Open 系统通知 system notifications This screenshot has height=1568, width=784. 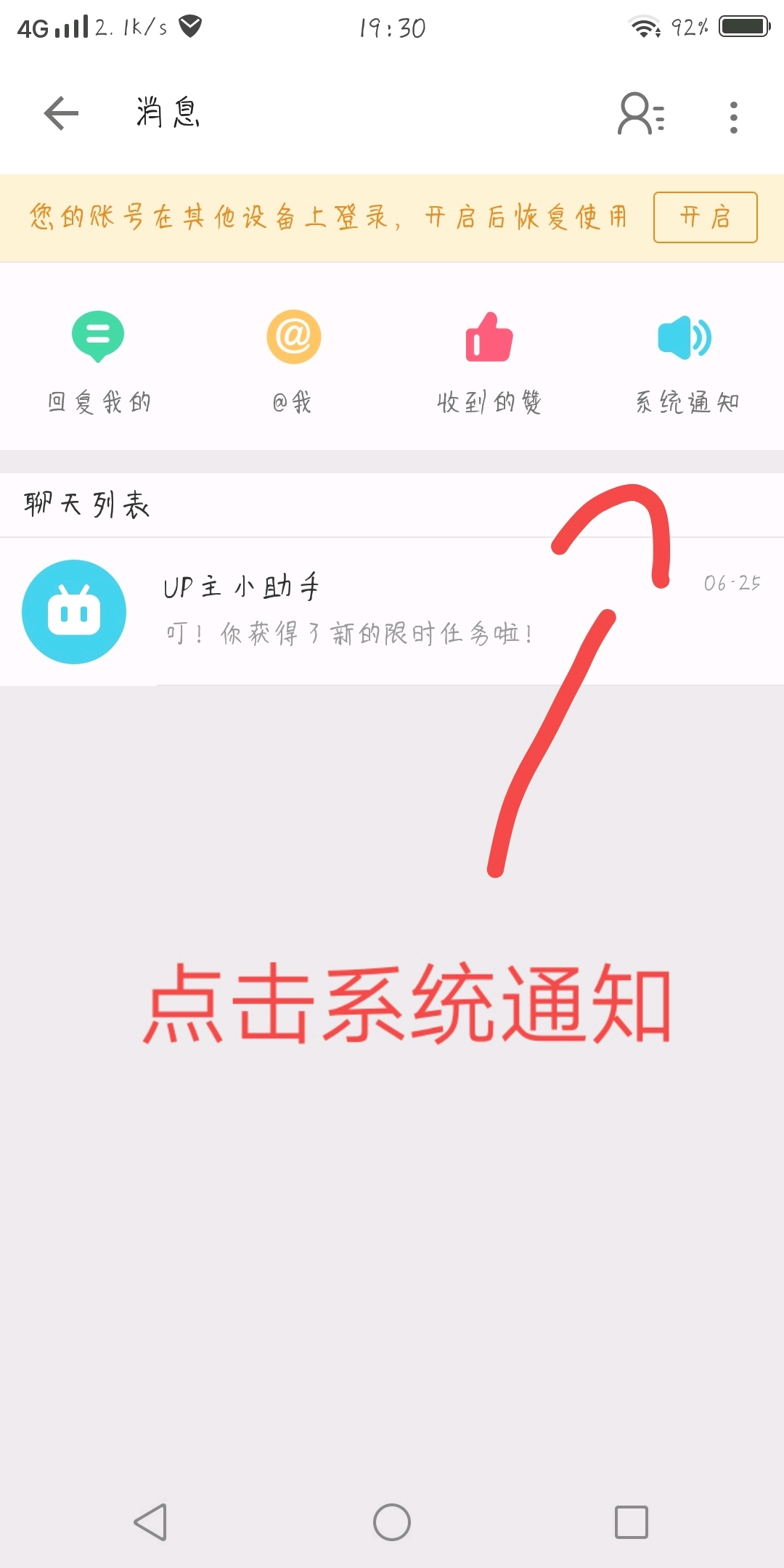686,361
